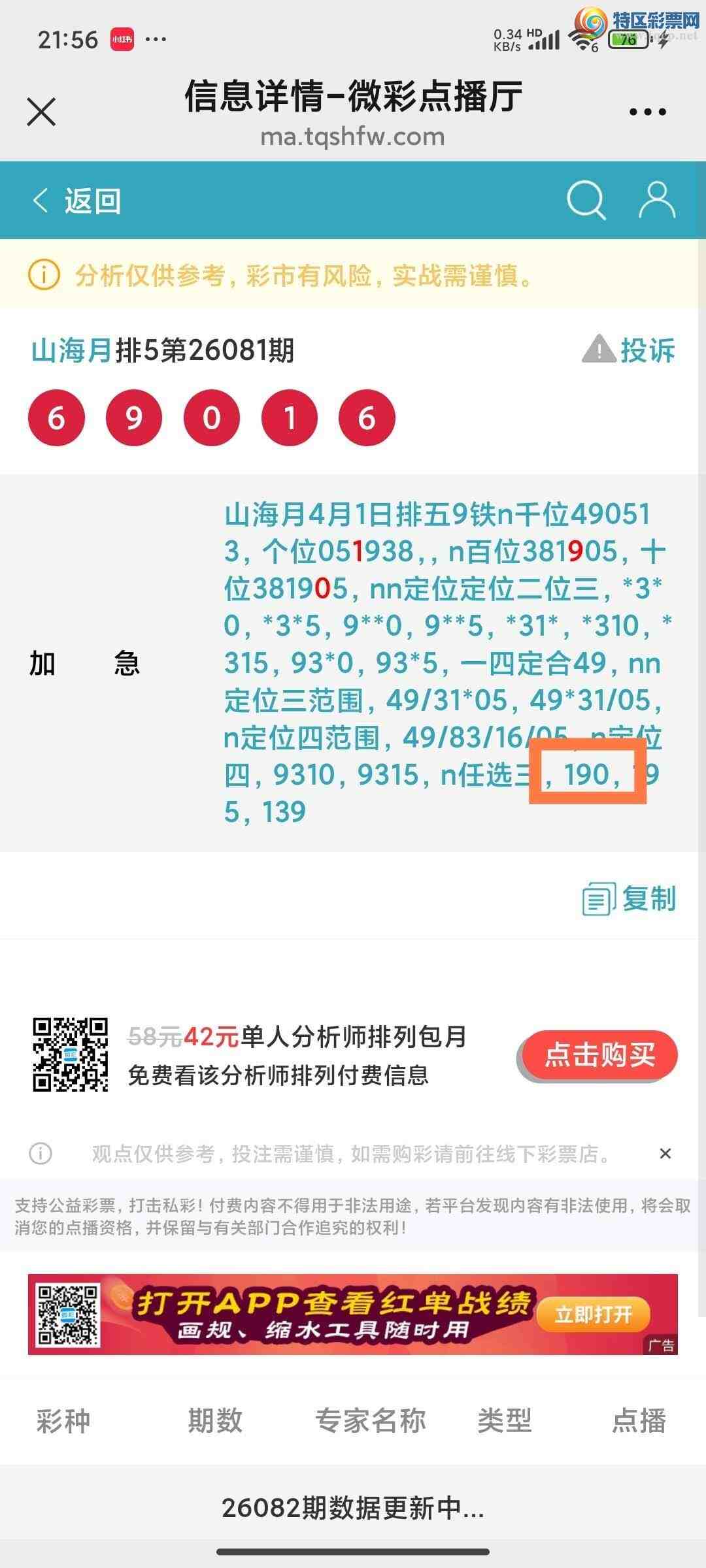
Task: Go back with the 返回 button
Action: coord(77,201)
